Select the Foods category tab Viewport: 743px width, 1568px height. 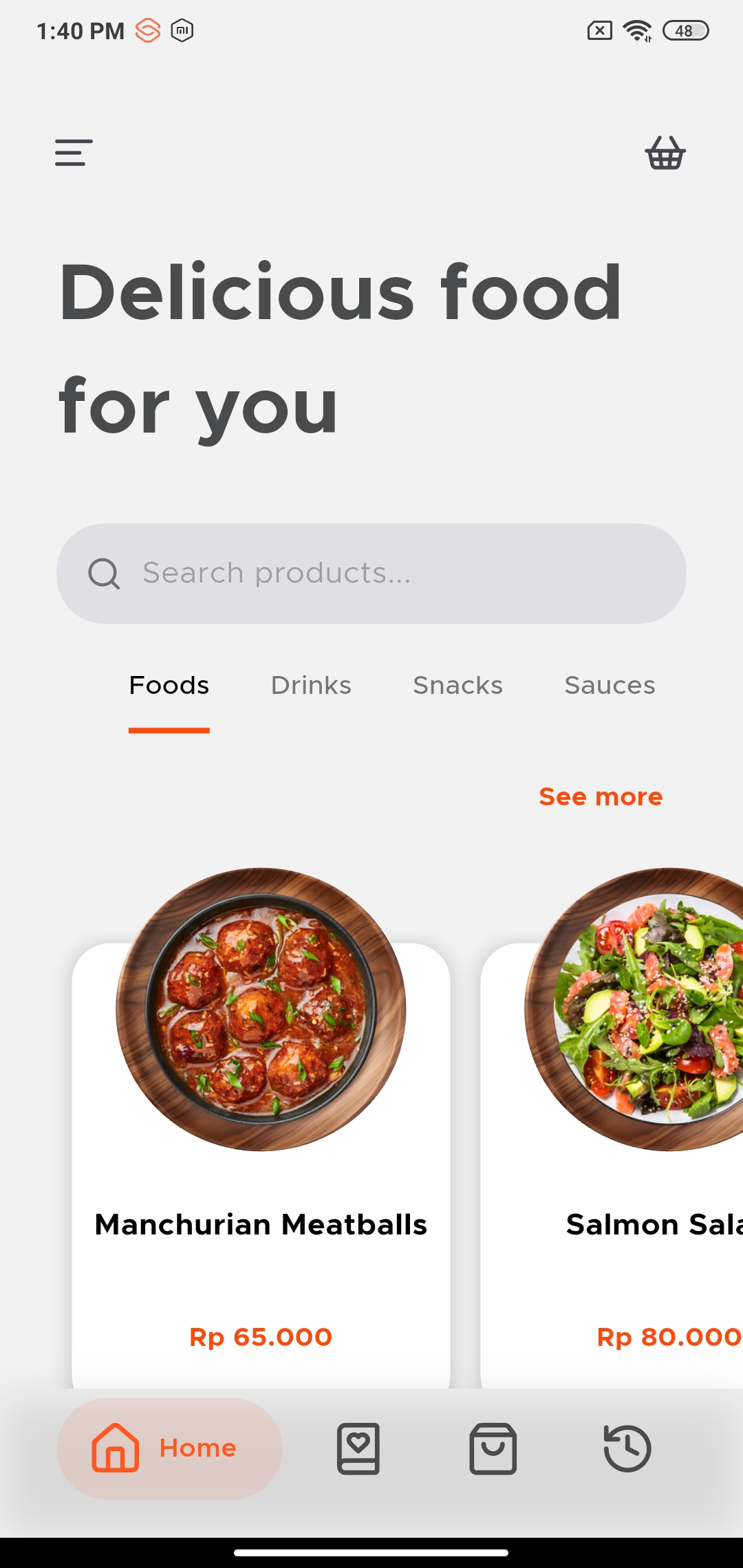(169, 685)
